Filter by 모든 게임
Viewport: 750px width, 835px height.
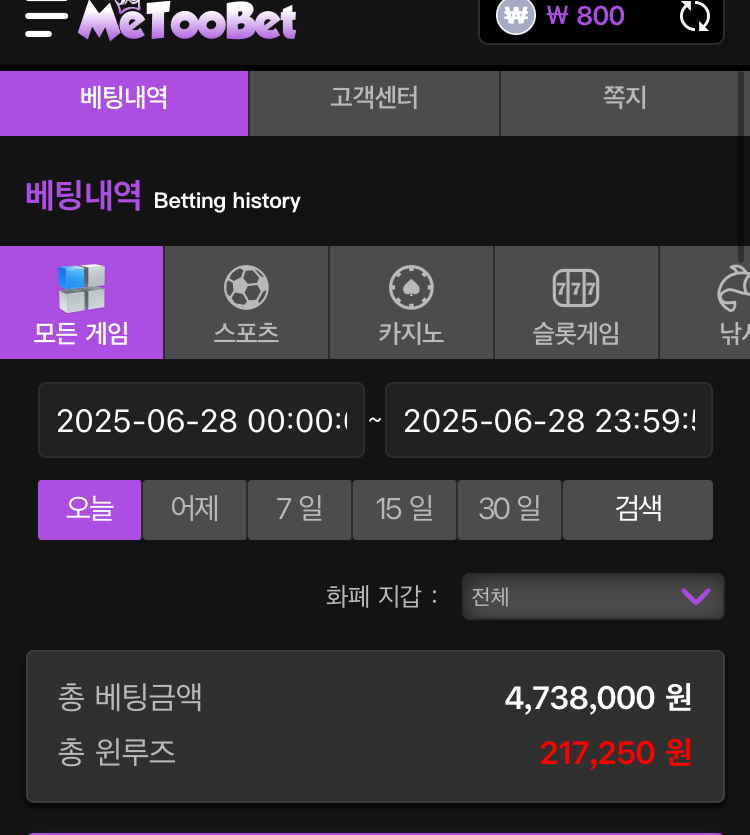(x=81, y=303)
